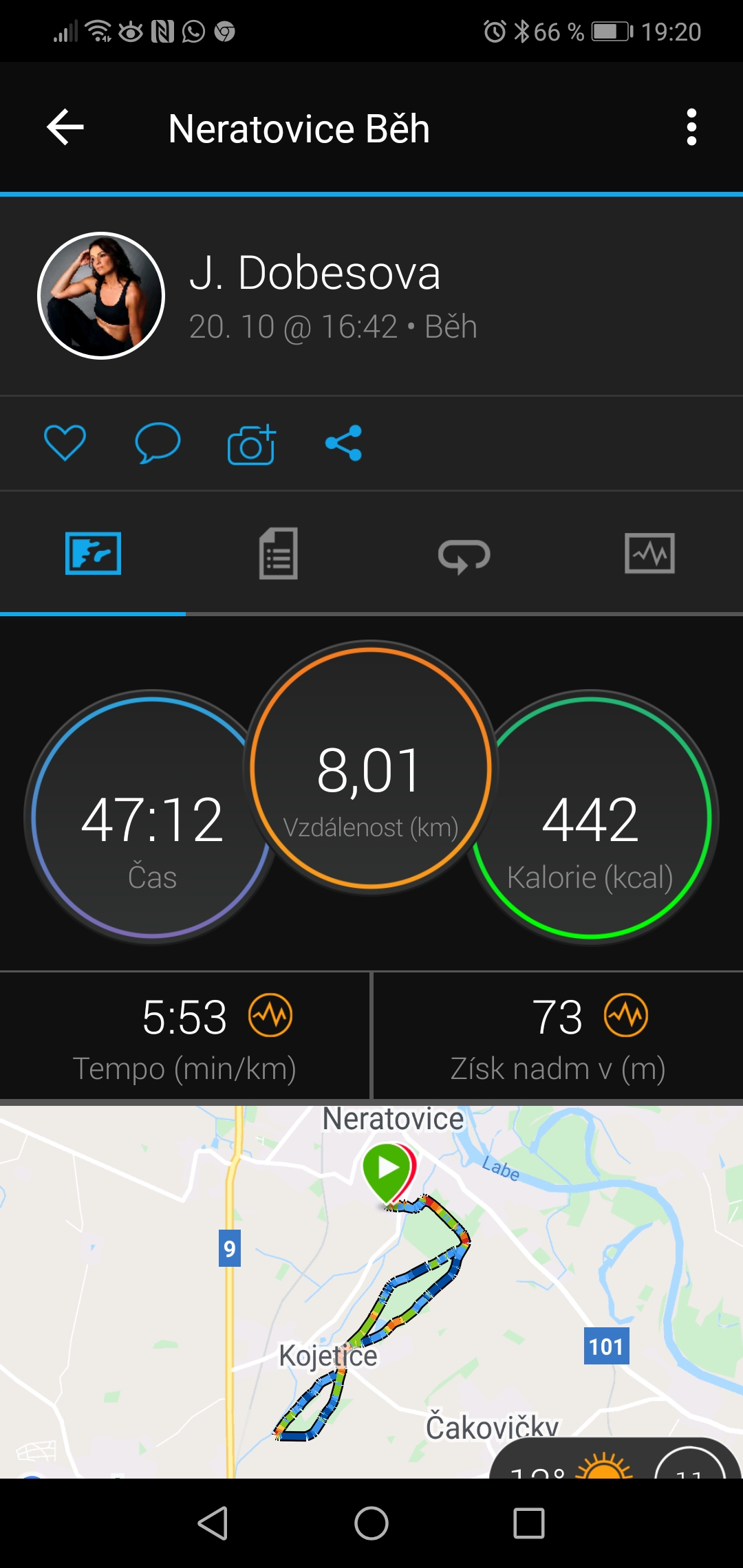The height and width of the screenshot is (1568, 743).
Task: Go back using the top arrow
Action: coord(65,127)
